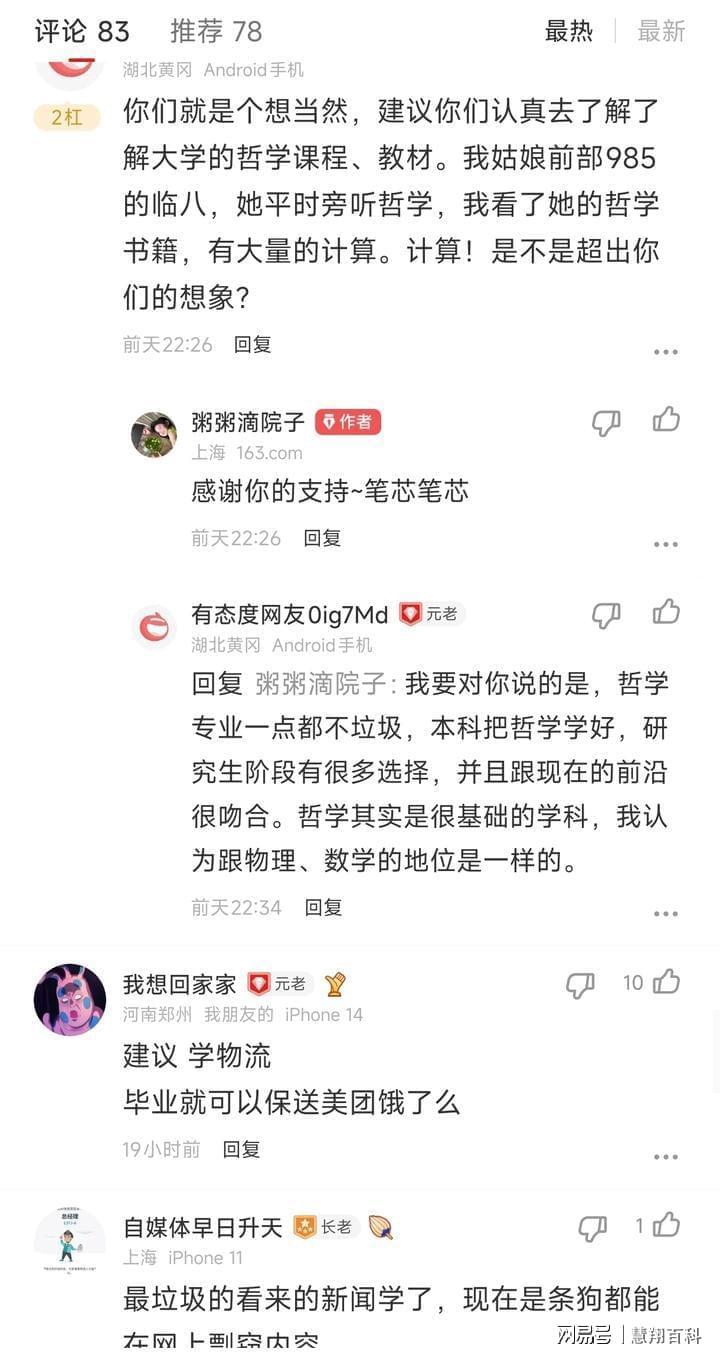The image size is (720, 1355).
Task: Dislike 粥粥滴院子's reply
Action: pos(606,423)
